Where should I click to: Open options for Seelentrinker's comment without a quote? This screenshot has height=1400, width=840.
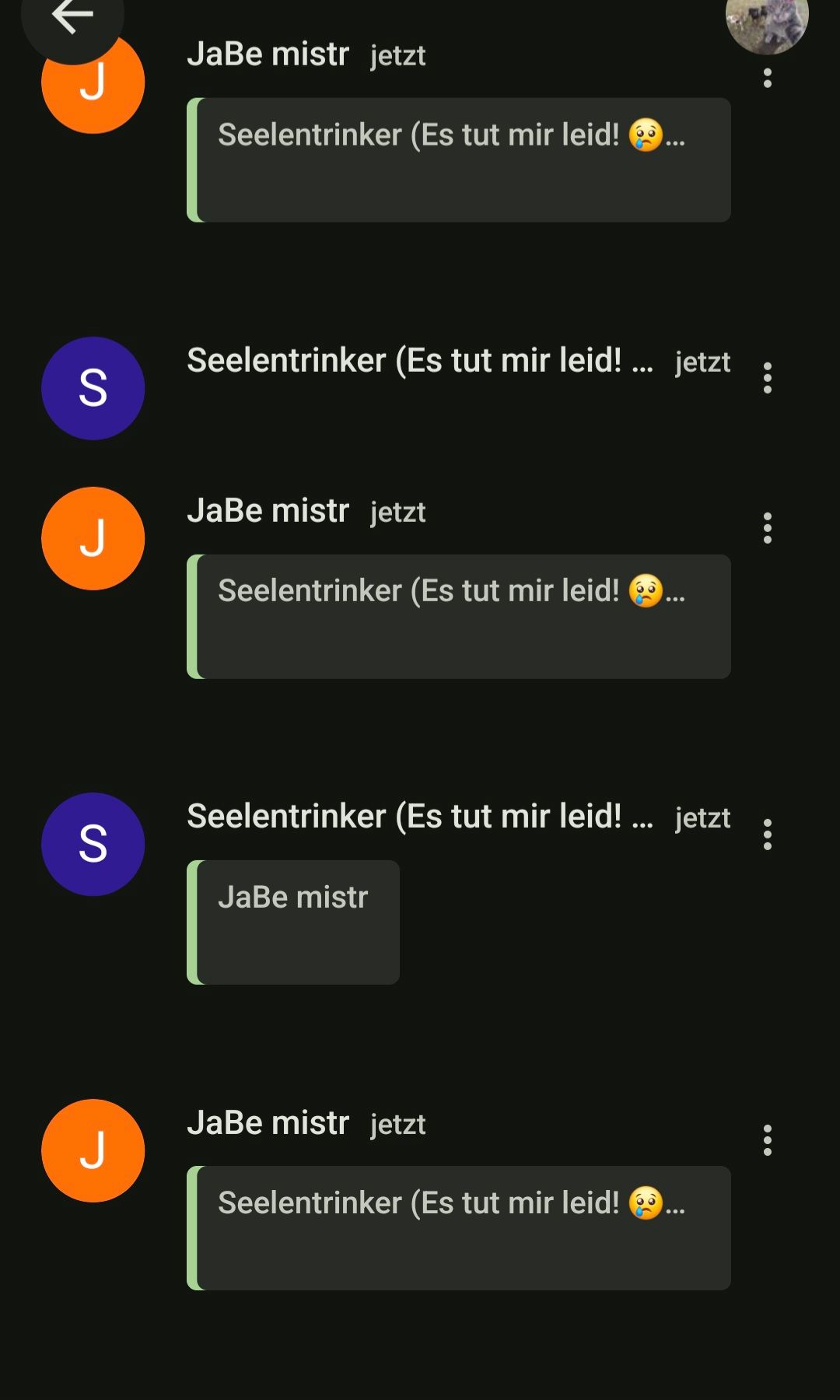pyautogui.click(x=767, y=378)
